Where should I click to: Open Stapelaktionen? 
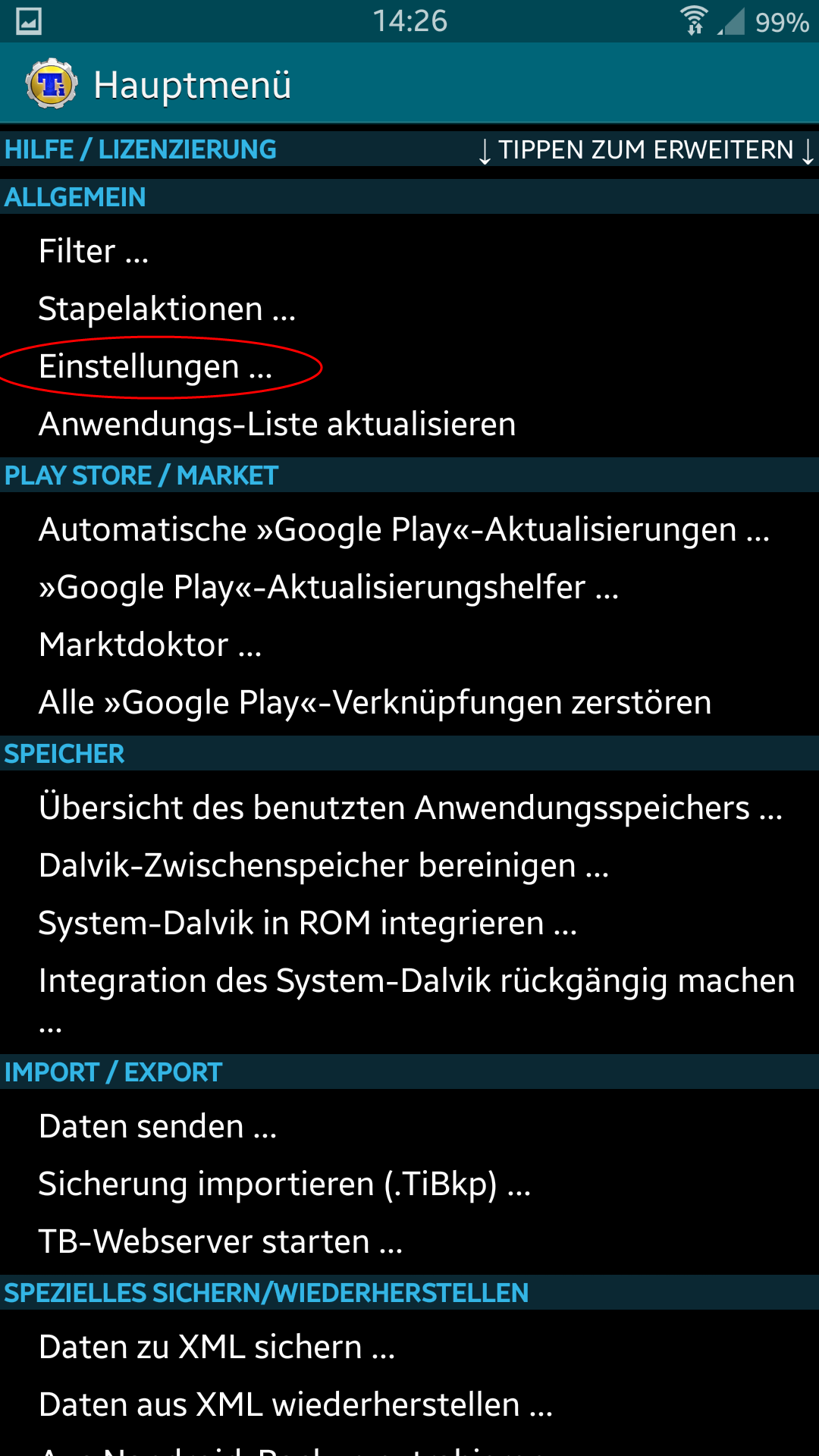(409, 309)
